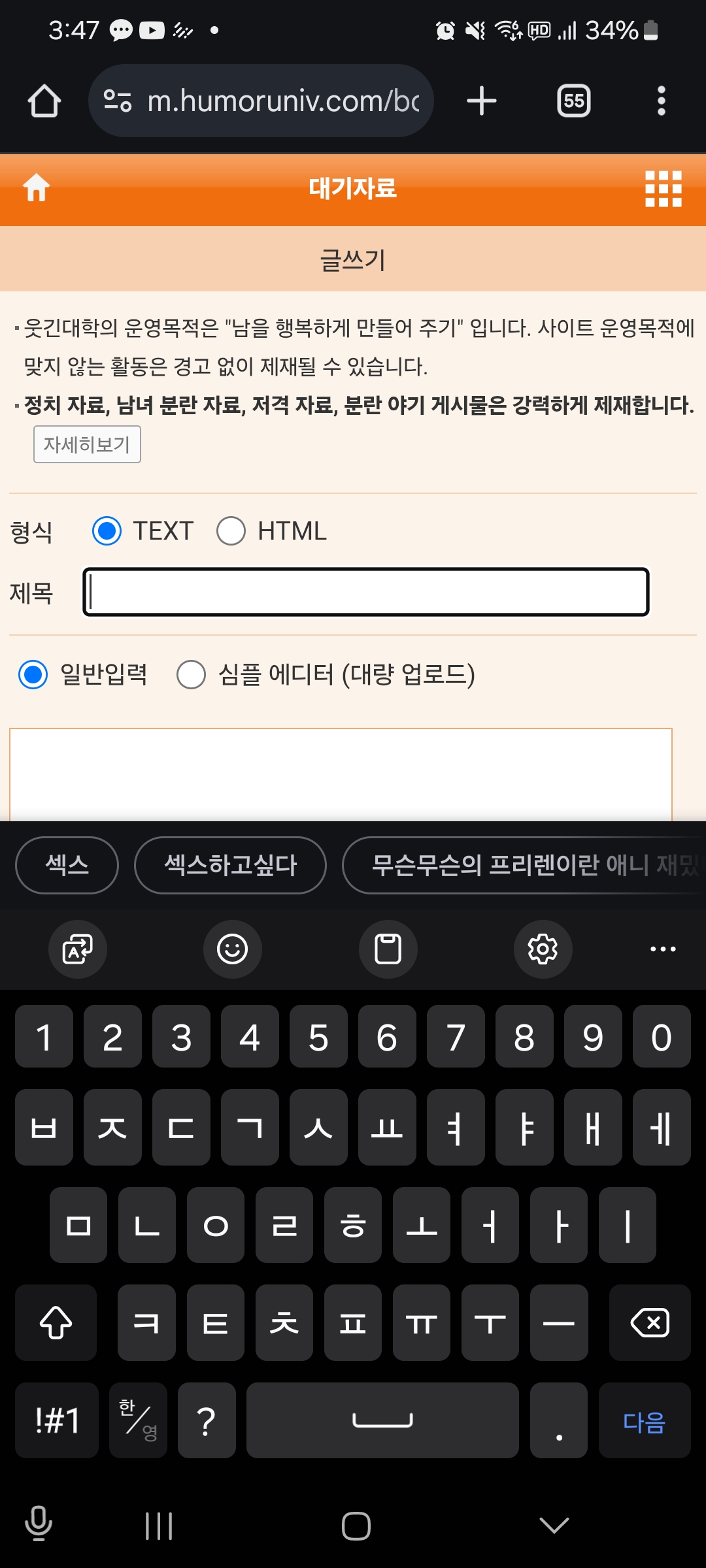
Task: Focus the 제목 title input field
Action: (x=366, y=592)
